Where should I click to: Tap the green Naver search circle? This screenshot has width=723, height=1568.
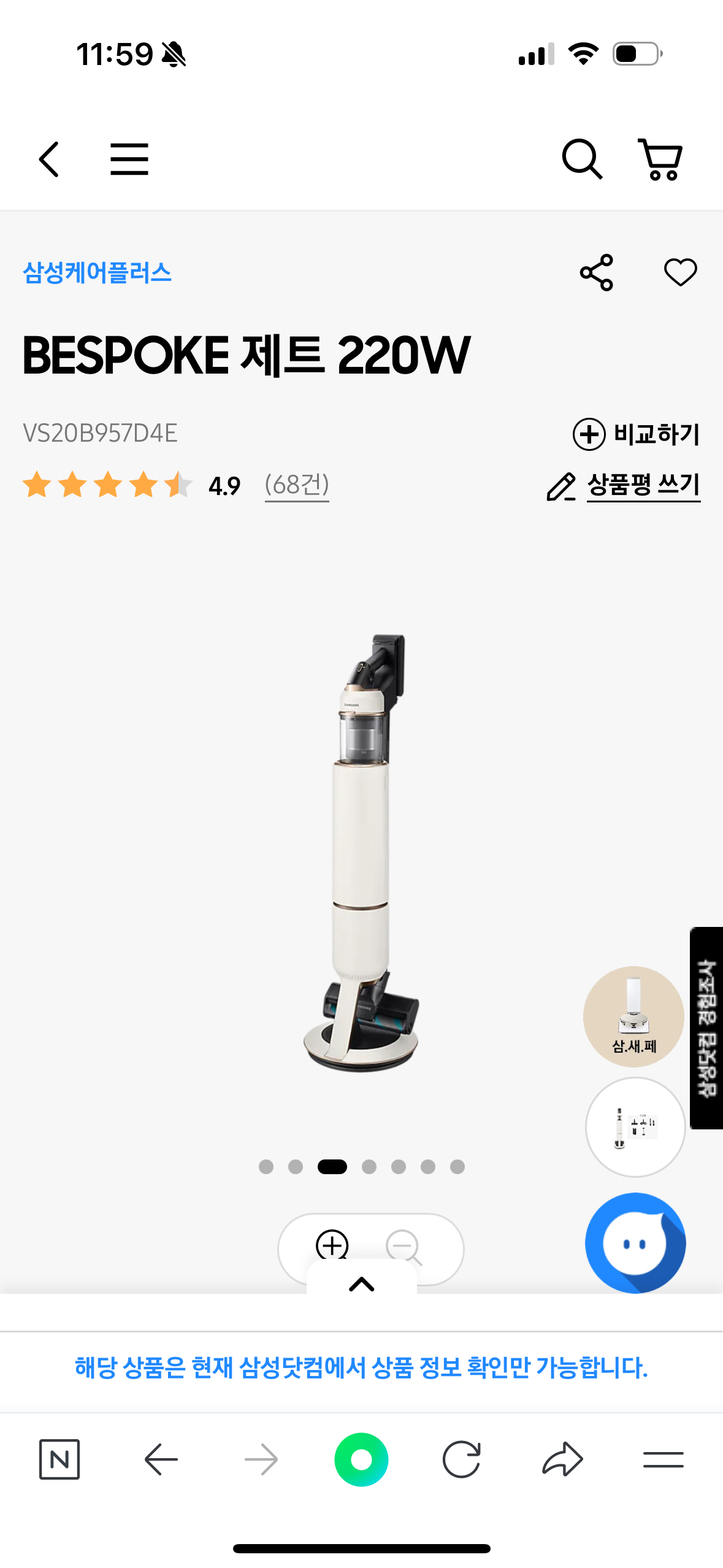pos(361,1459)
